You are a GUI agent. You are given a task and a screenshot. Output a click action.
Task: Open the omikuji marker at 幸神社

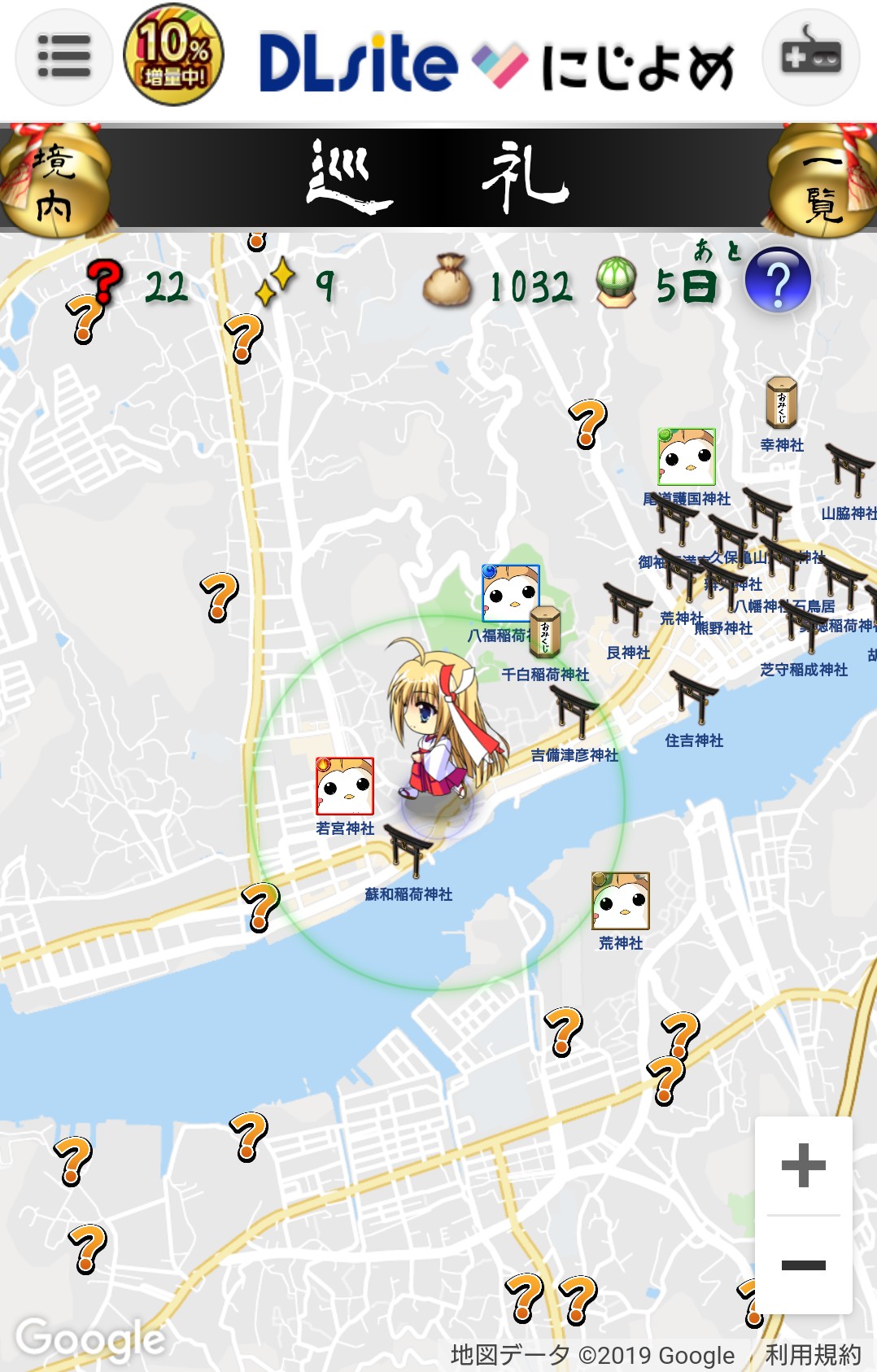tap(782, 403)
